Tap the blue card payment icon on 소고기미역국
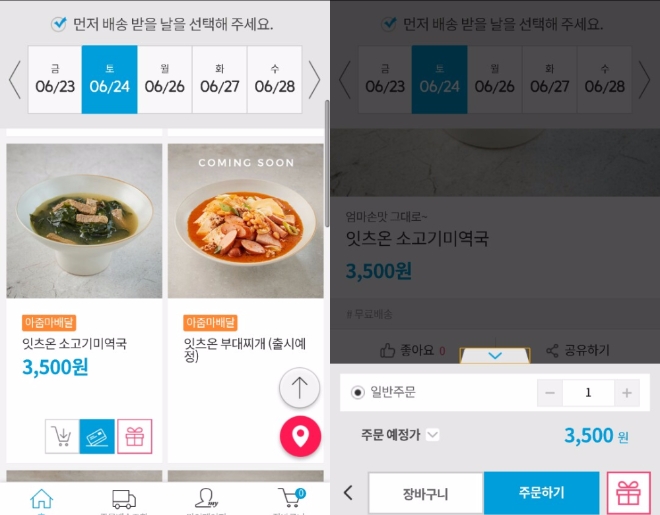The height and width of the screenshot is (515, 660). point(98,436)
